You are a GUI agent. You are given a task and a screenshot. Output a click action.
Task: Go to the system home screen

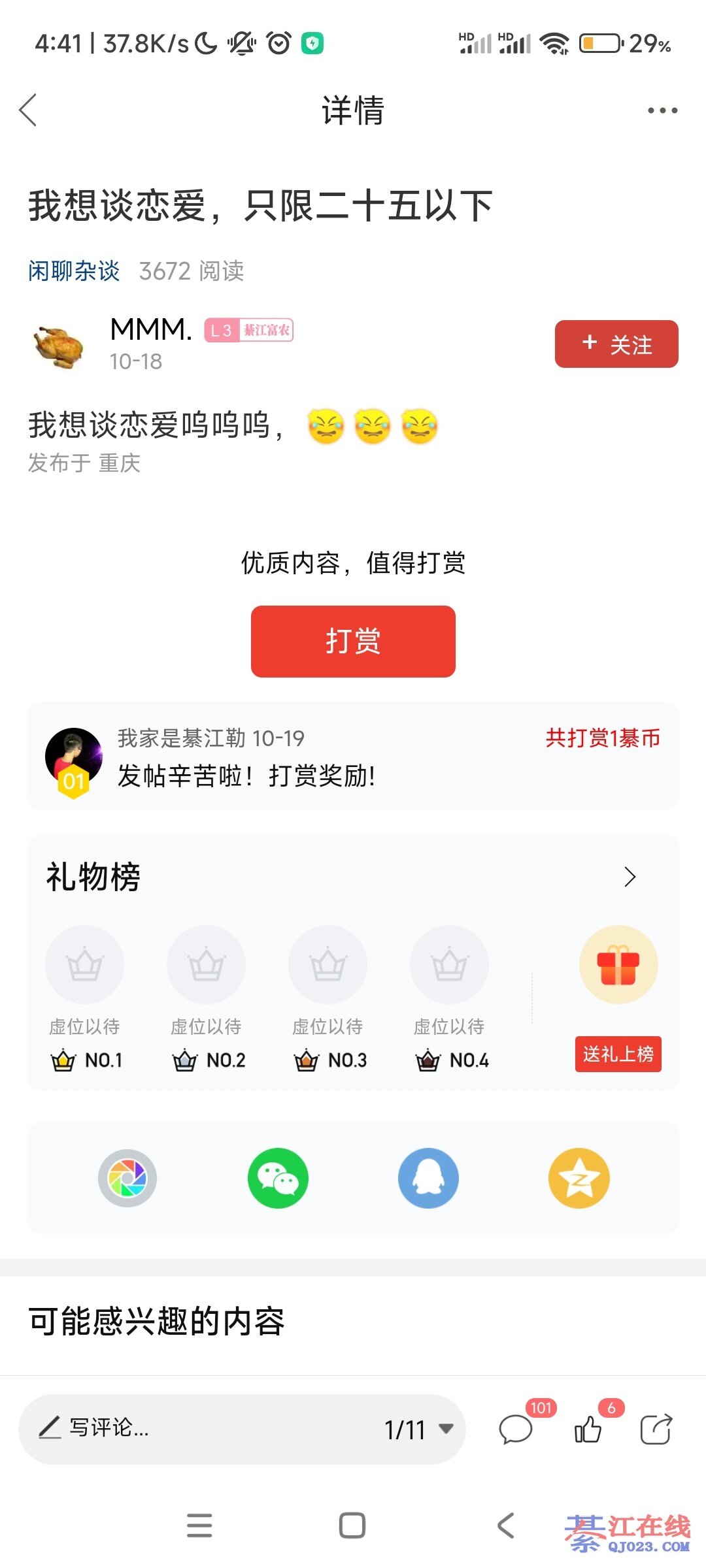[x=352, y=1526]
